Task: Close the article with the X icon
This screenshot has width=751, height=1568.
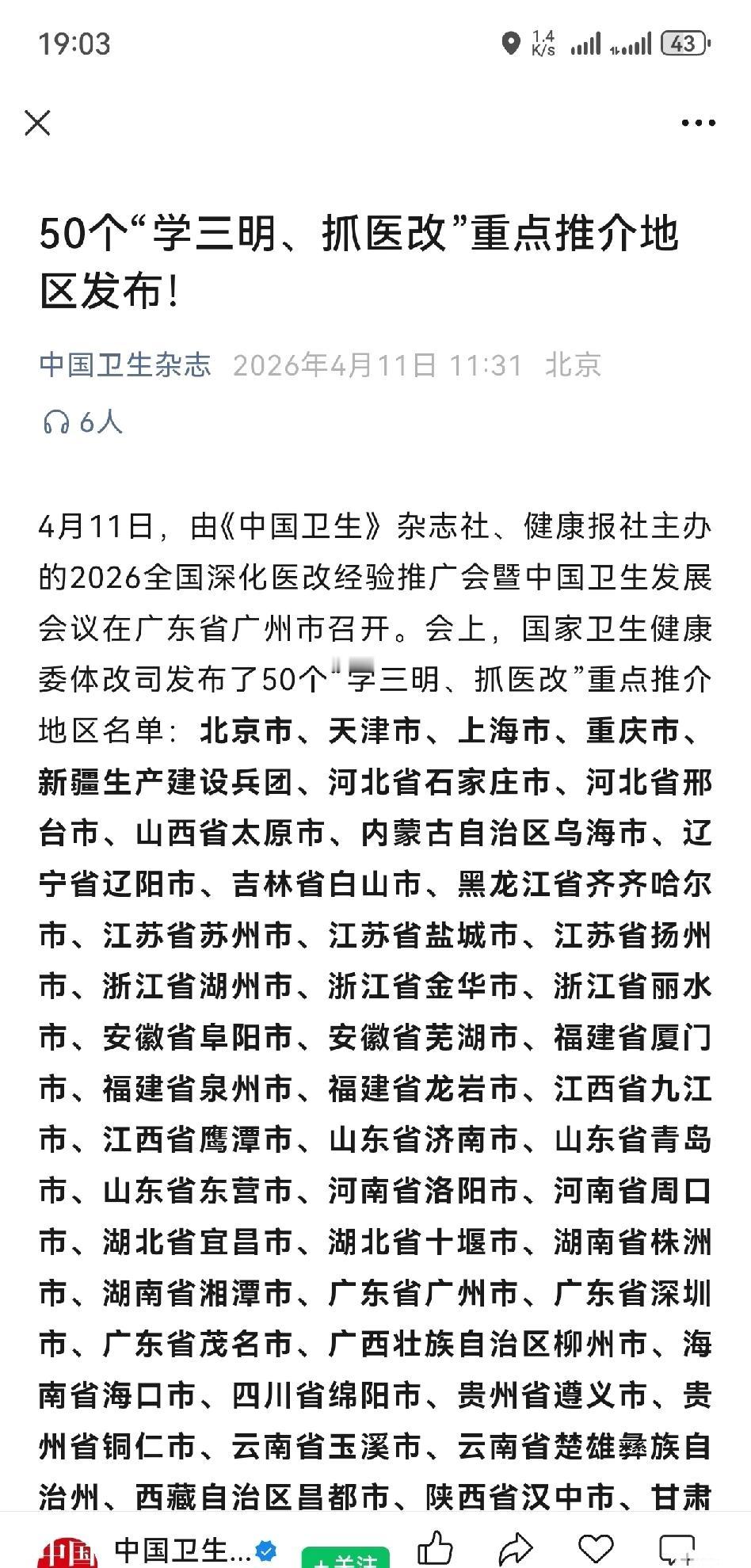Action: pyautogui.click(x=39, y=122)
